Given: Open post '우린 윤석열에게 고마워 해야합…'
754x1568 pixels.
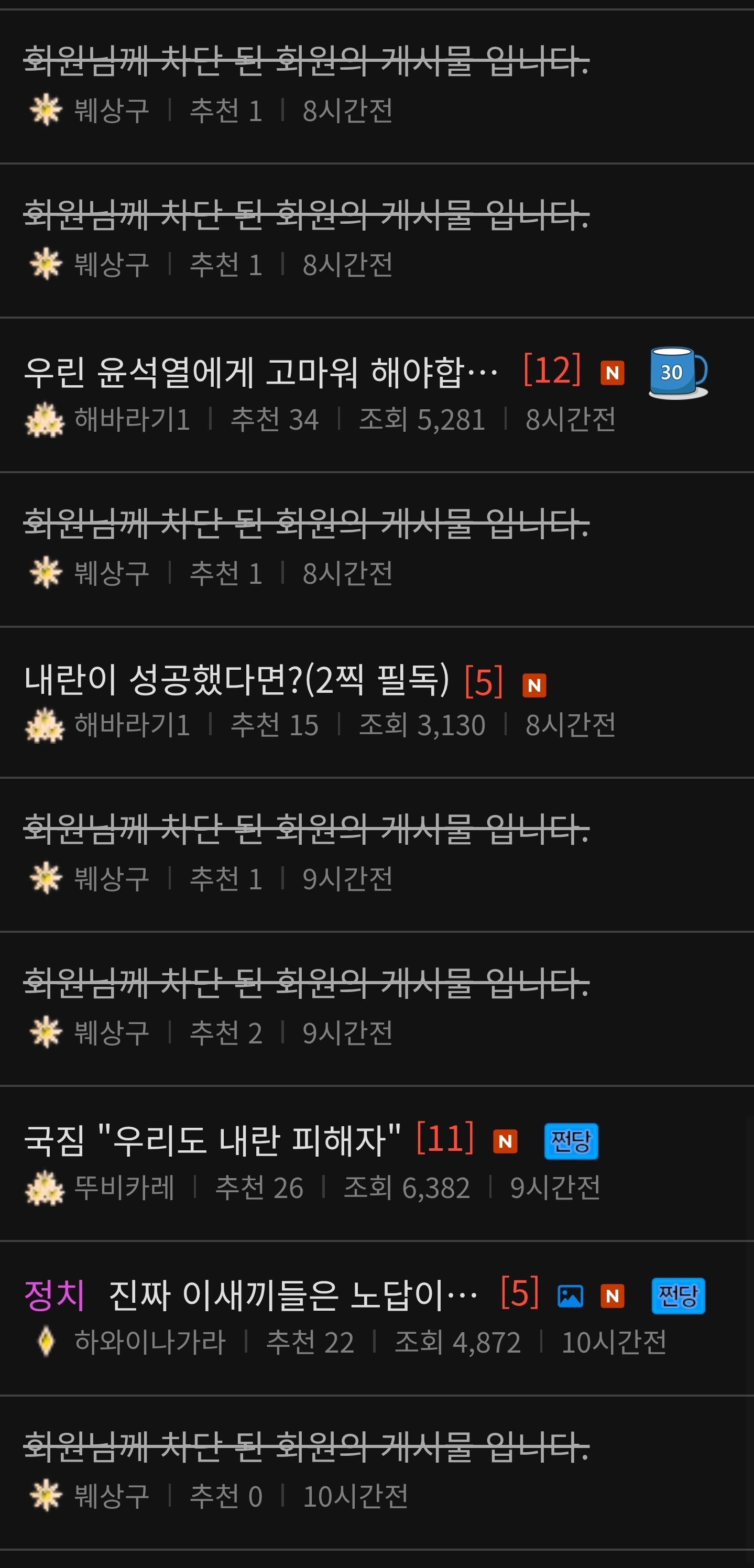Looking at the screenshot, I should (x=260, y=372).
